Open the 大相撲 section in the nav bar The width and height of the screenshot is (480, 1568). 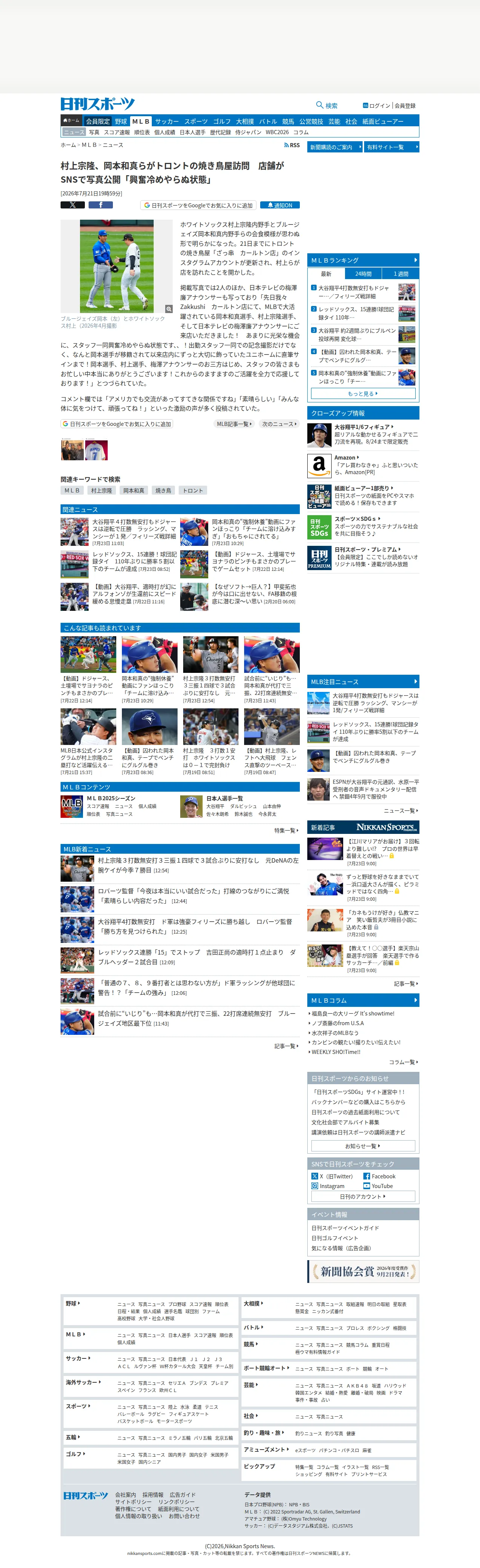click(245, 121)
